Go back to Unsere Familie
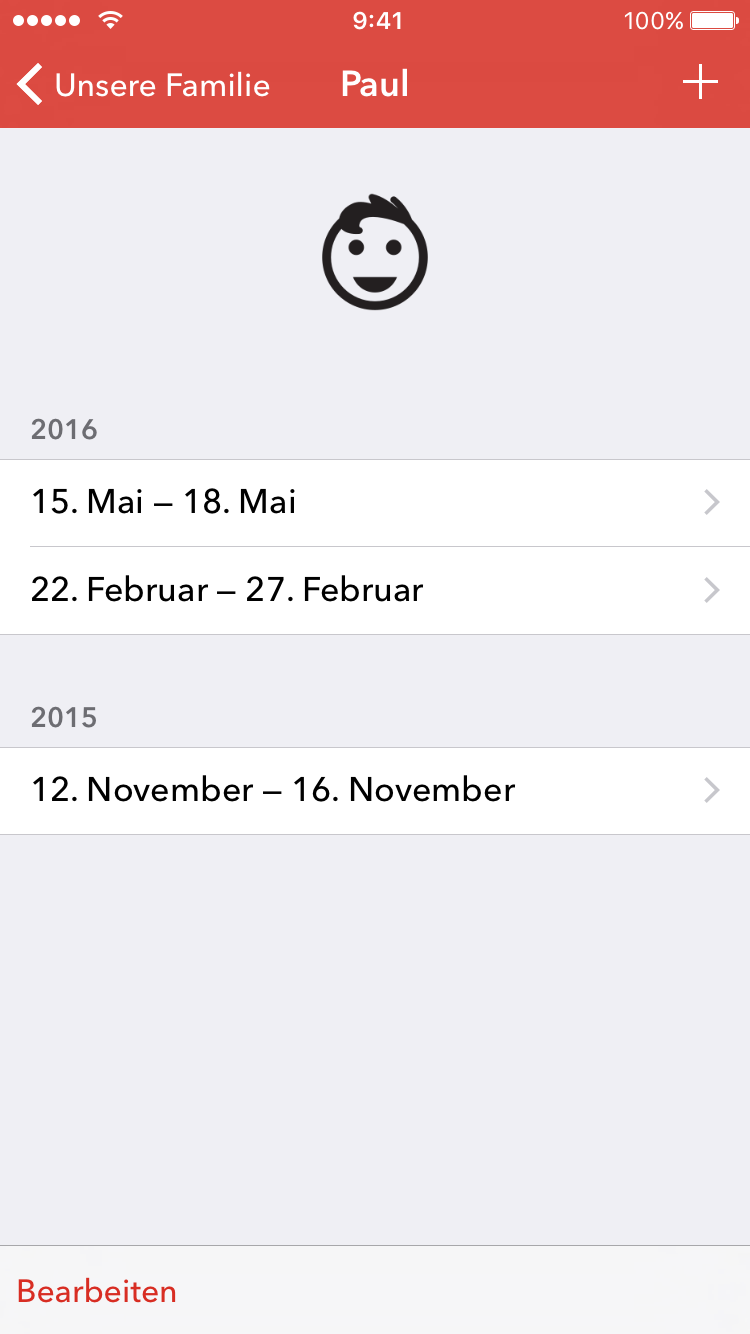 click(144, 85)
